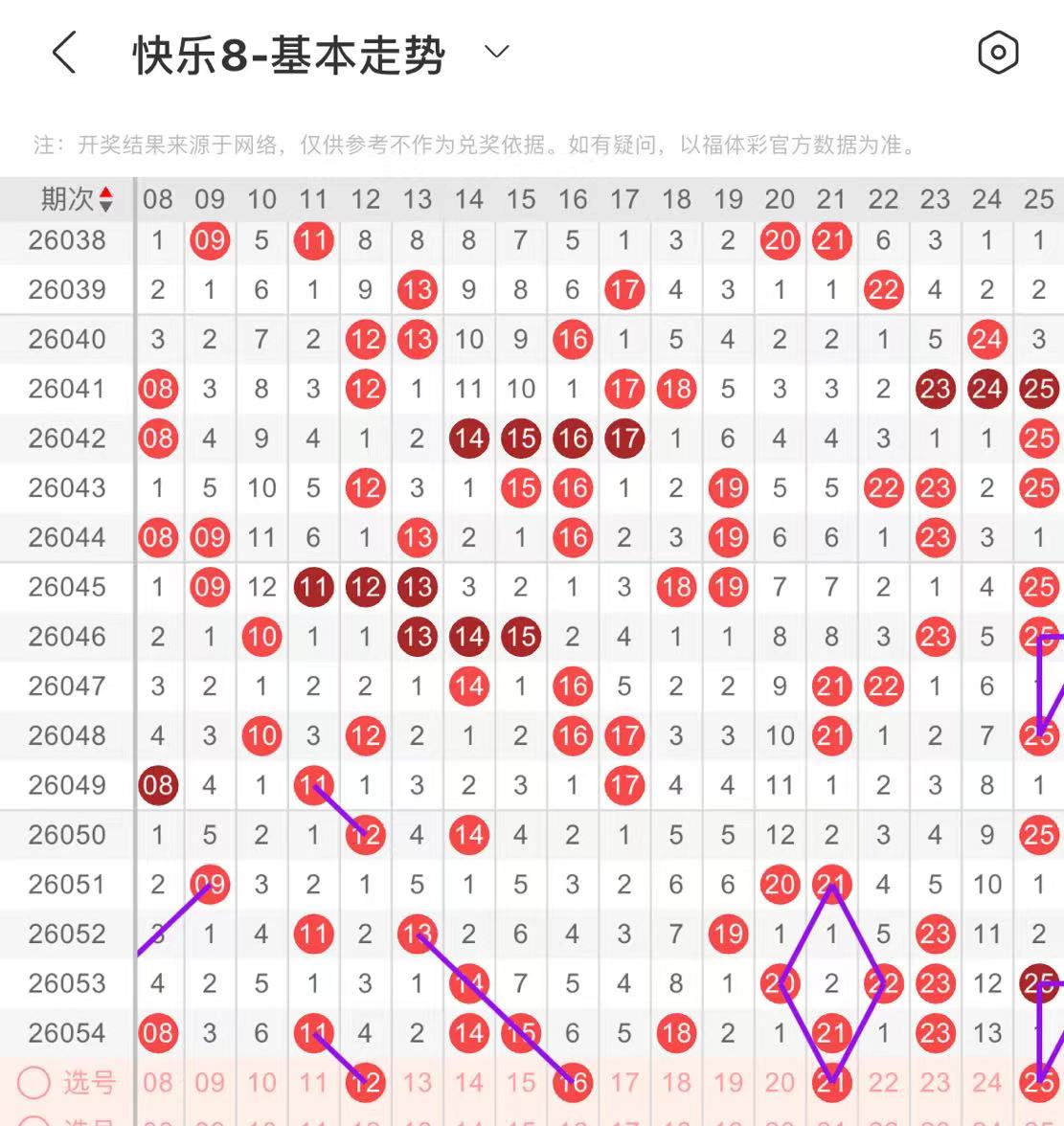
Task: Pick number 14 in the 选号 row
Action: point(469,1082)
